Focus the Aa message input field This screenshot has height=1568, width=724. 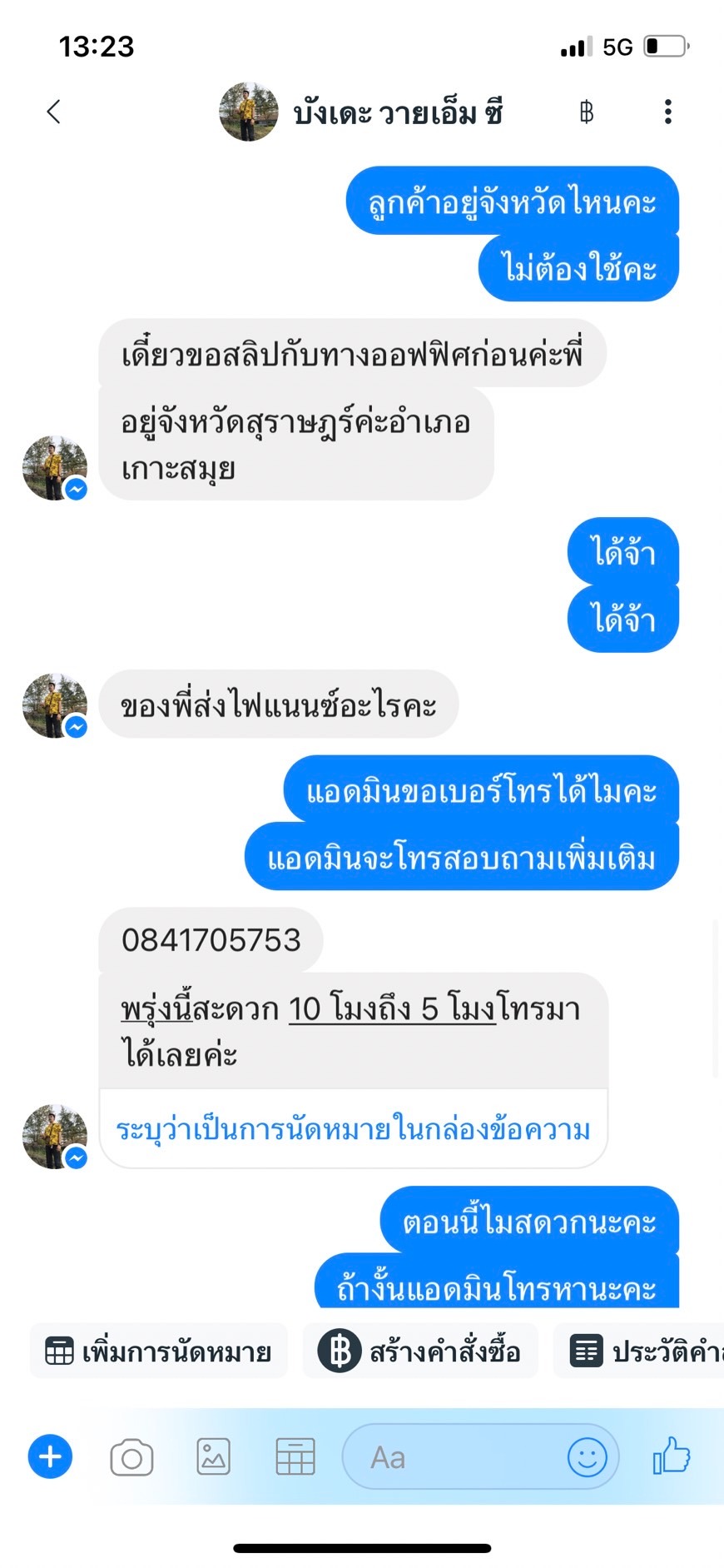[449, 1458]
